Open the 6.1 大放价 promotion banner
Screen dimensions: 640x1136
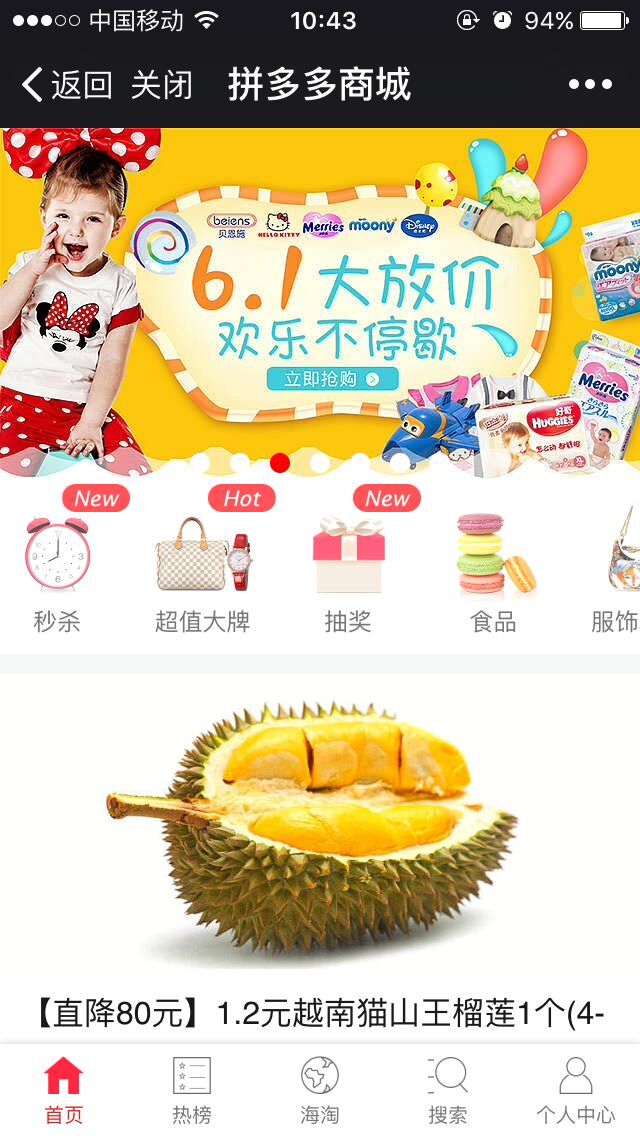coord(320,300)
